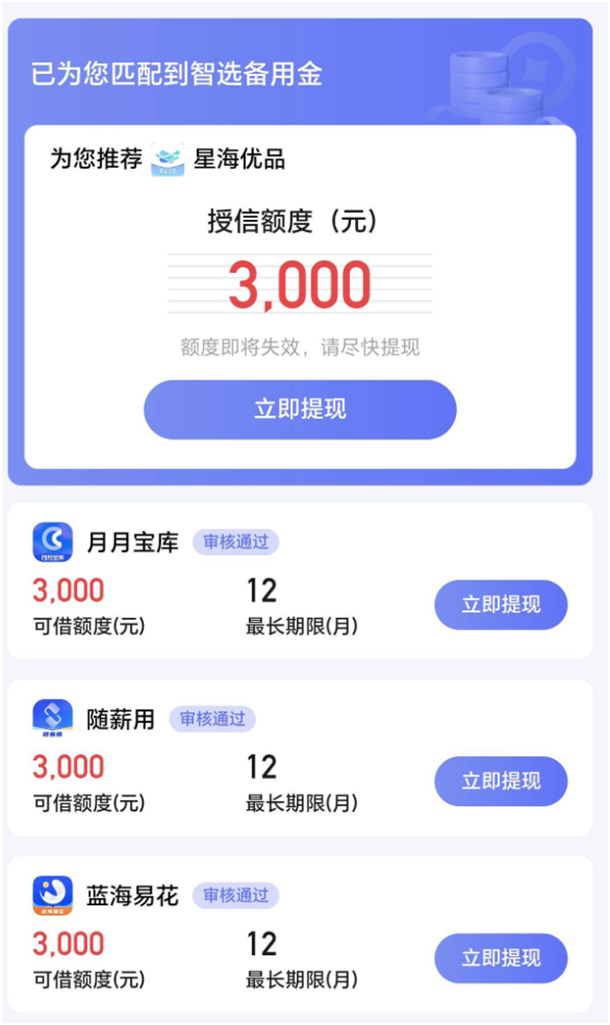Tap 立即提现 under 星海优品 credit limit
Viewport: 610px width, 1025px height.
pyautogui.click(x=300, y=409)
